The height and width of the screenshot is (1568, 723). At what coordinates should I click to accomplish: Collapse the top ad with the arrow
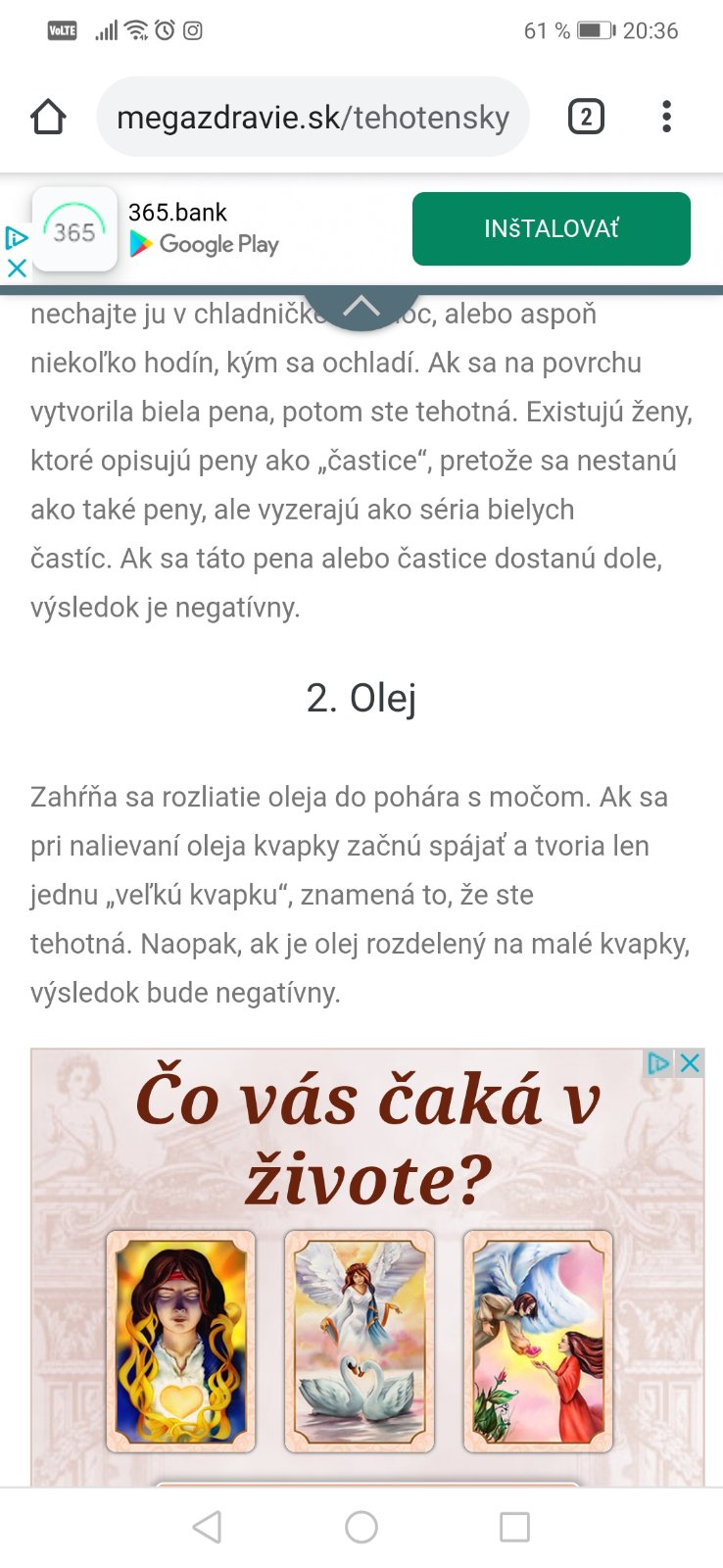pyautogui.click(x=361, y=306)
